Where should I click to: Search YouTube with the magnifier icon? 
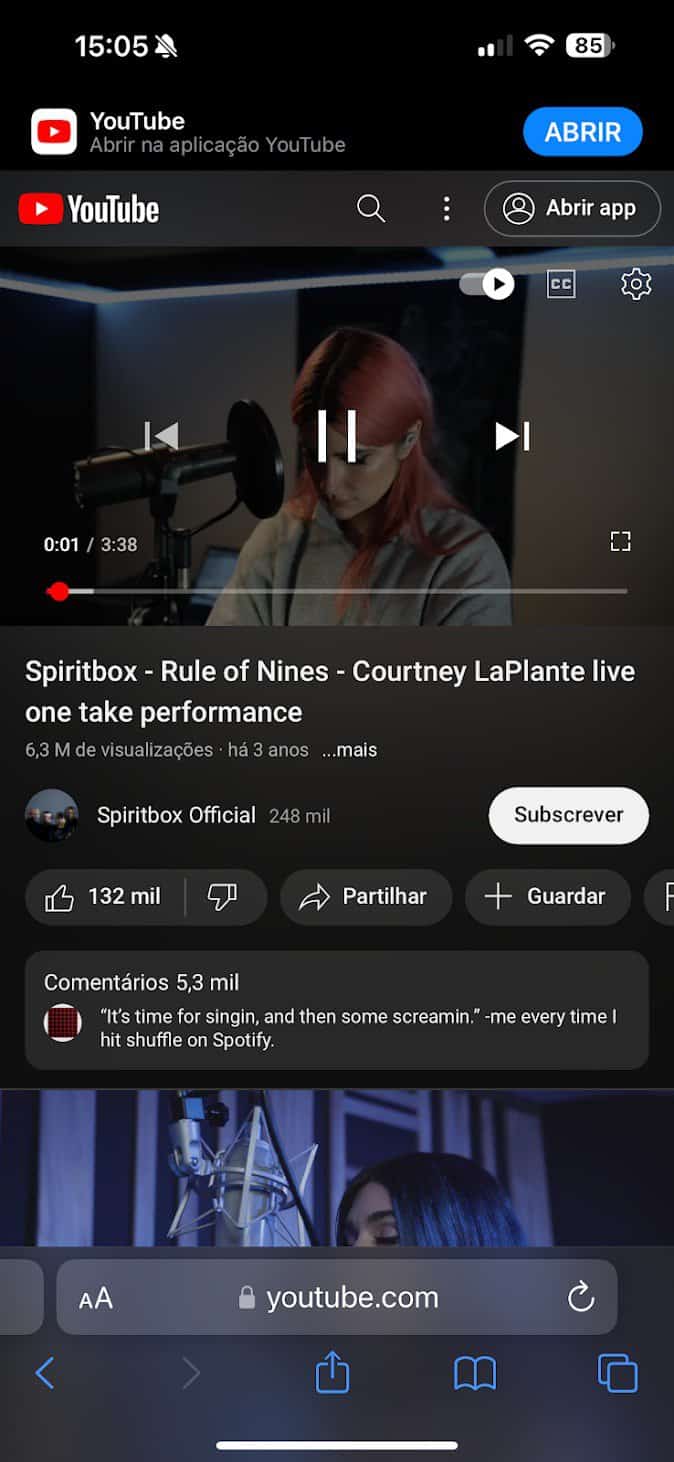point(371,209)
